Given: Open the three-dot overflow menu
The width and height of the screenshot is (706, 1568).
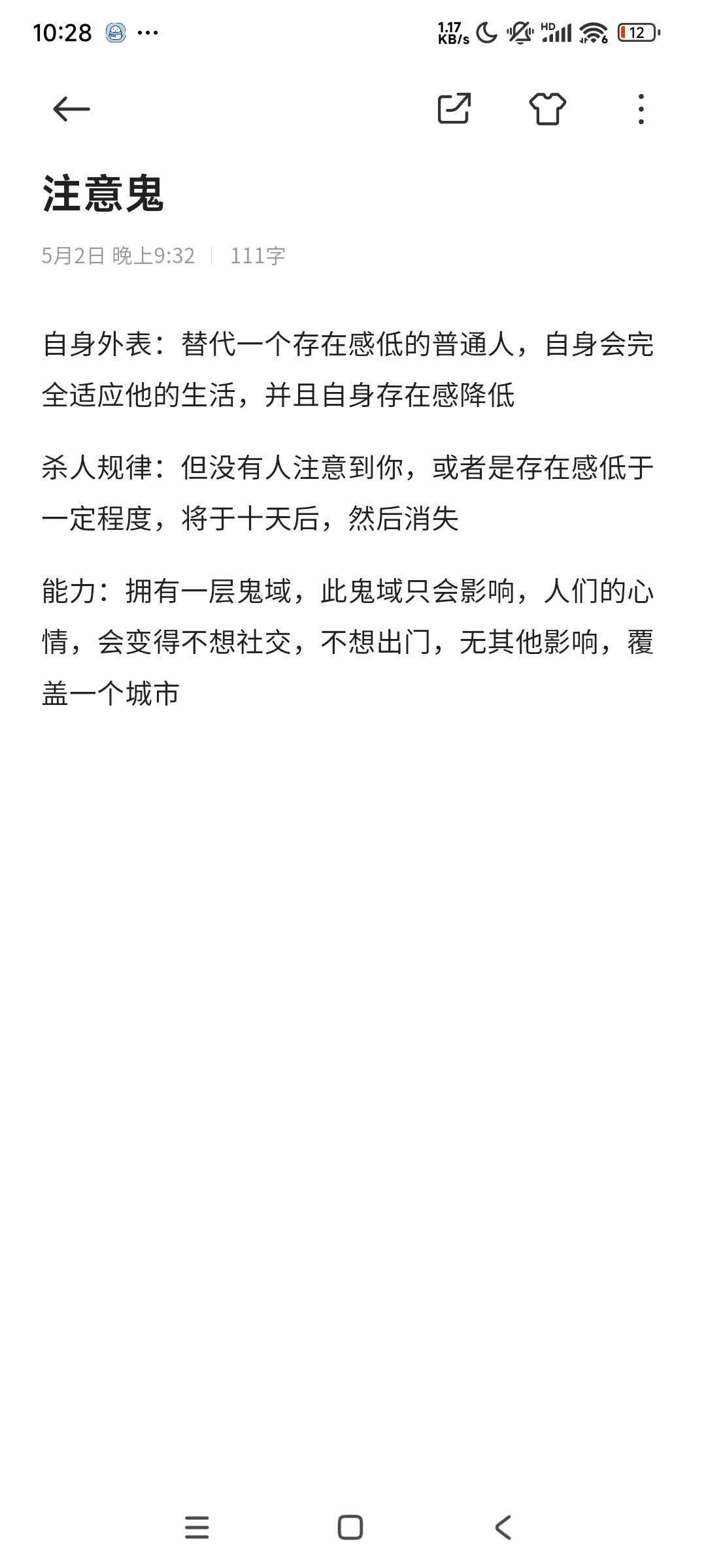Looking at the screenshot, I should coord(641,109).
